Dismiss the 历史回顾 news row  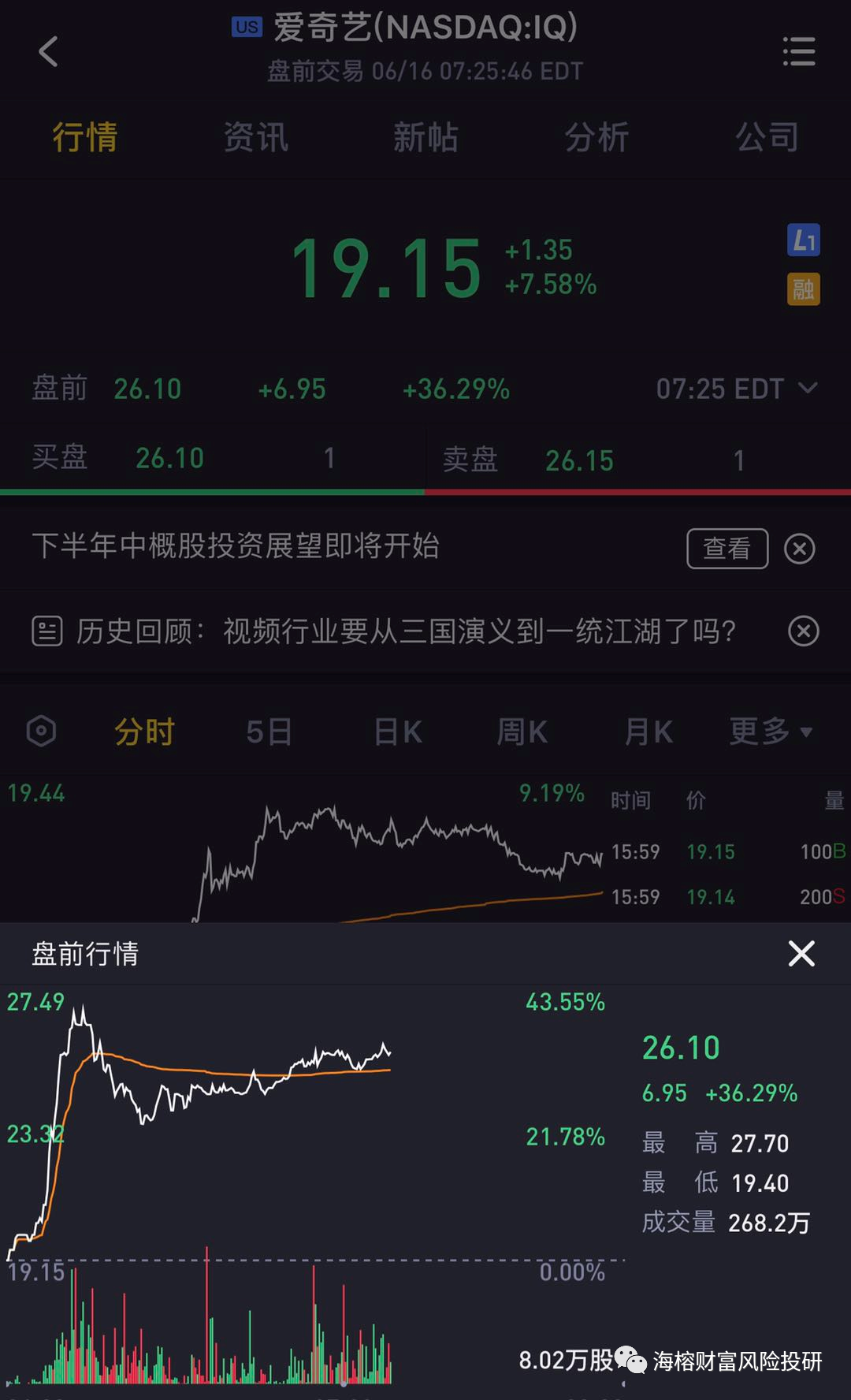(x=804, y=631)
